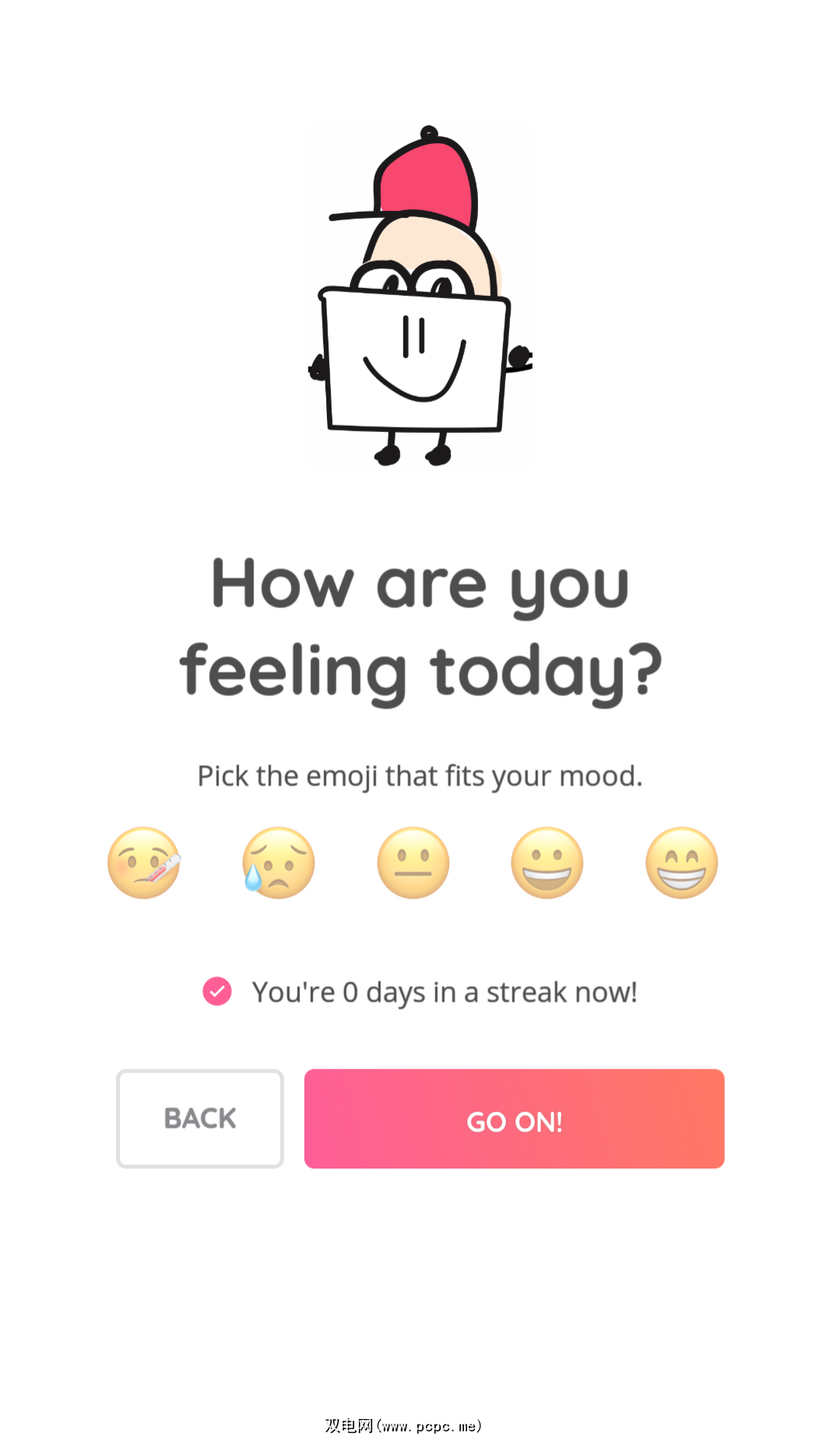This screenshot has height=1444, width=840.
Task: Pick the grinning very happy emoji
Action: click(682, 863)
